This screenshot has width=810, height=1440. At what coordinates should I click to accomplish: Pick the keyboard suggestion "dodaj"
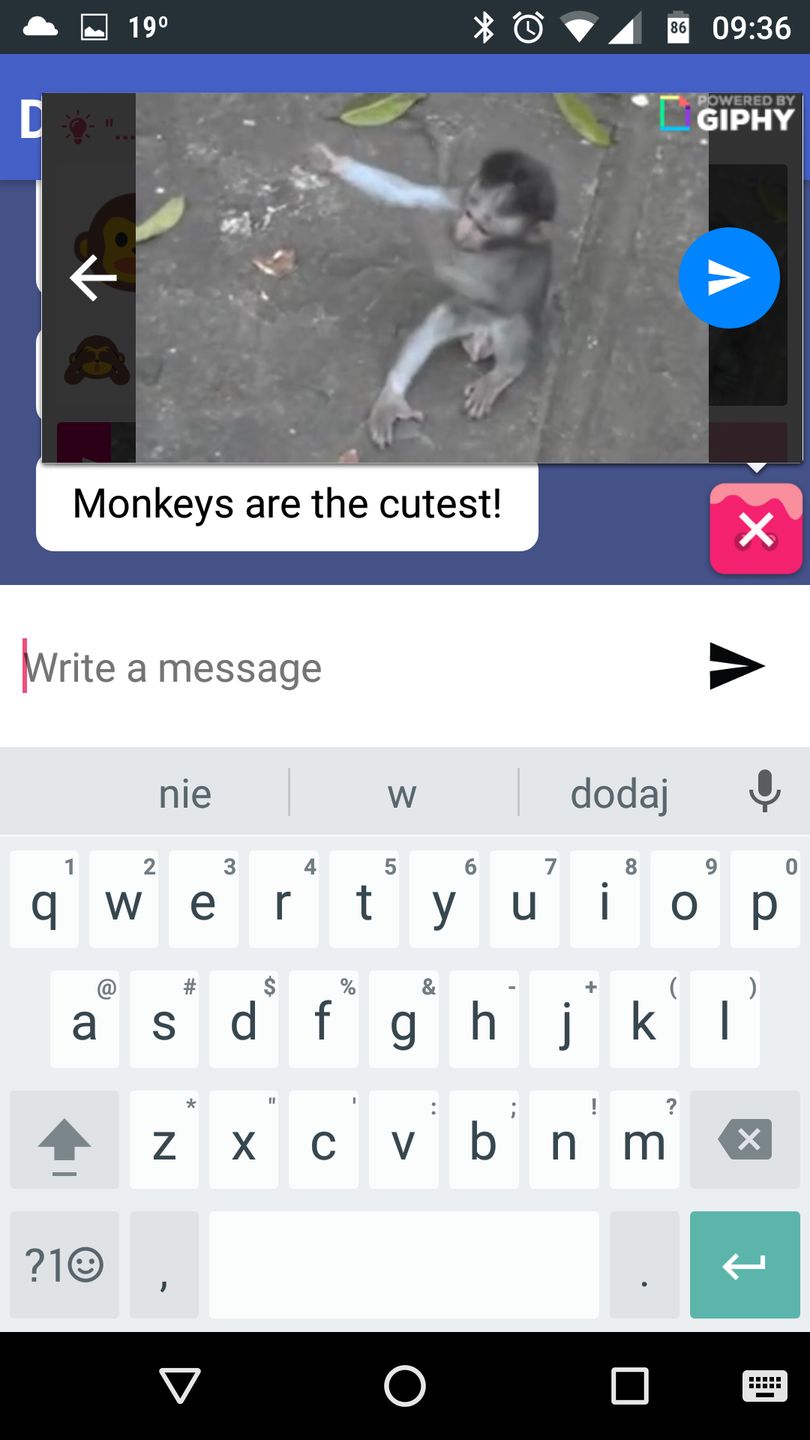(619, 794)
